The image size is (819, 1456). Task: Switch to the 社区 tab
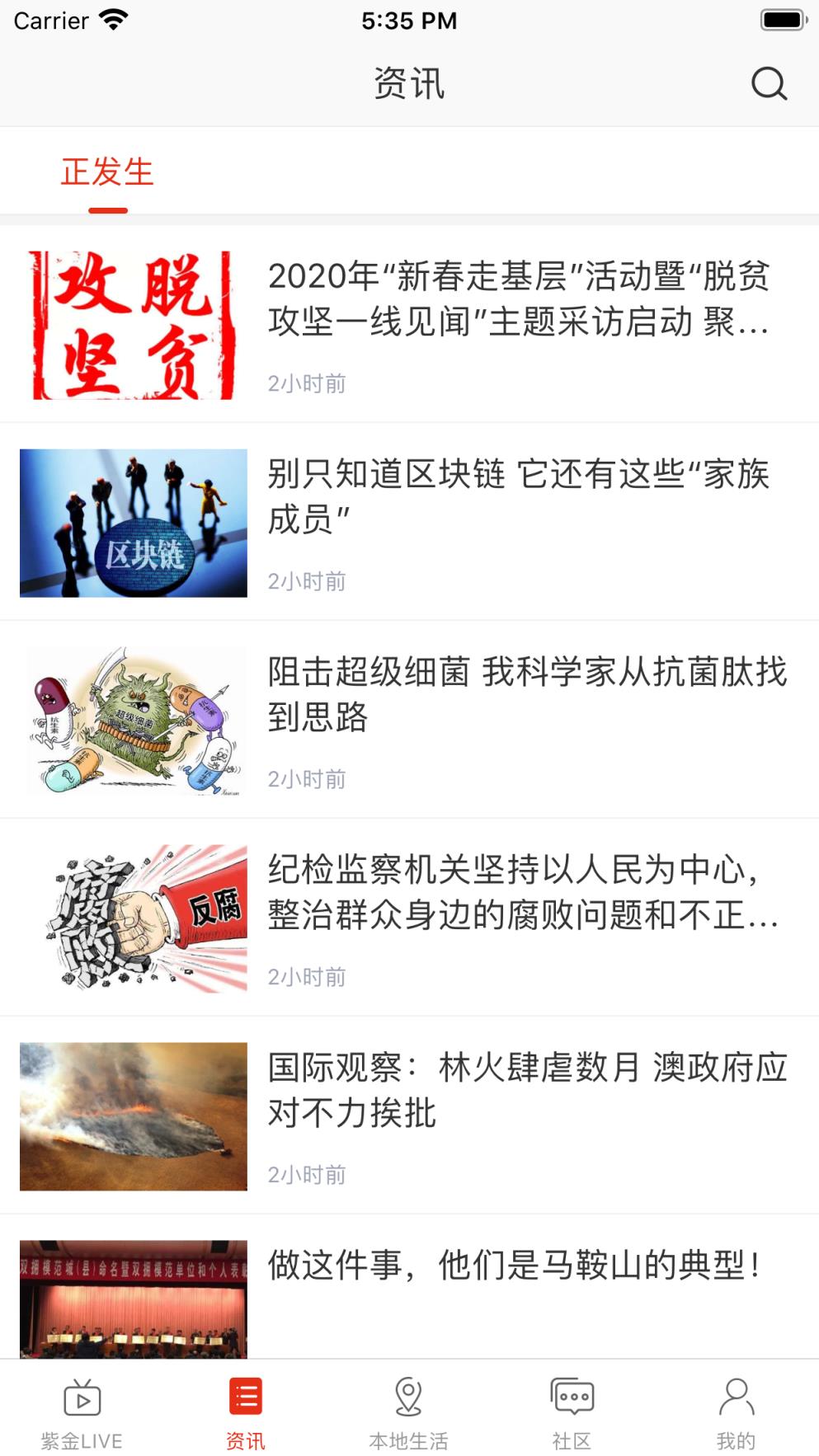pos(572,1413)
